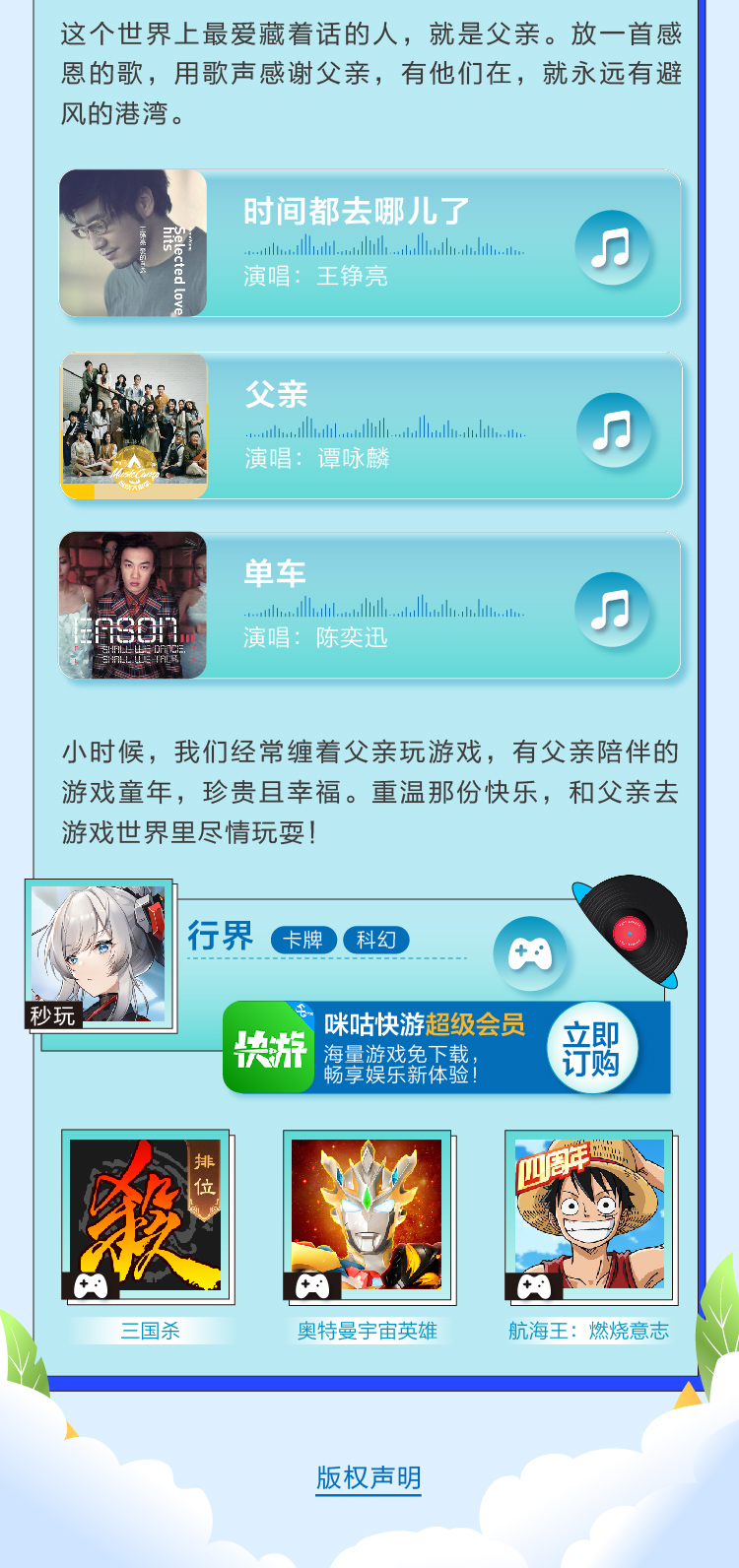Open the 行界 game via gamepad icon

[530, 953]
